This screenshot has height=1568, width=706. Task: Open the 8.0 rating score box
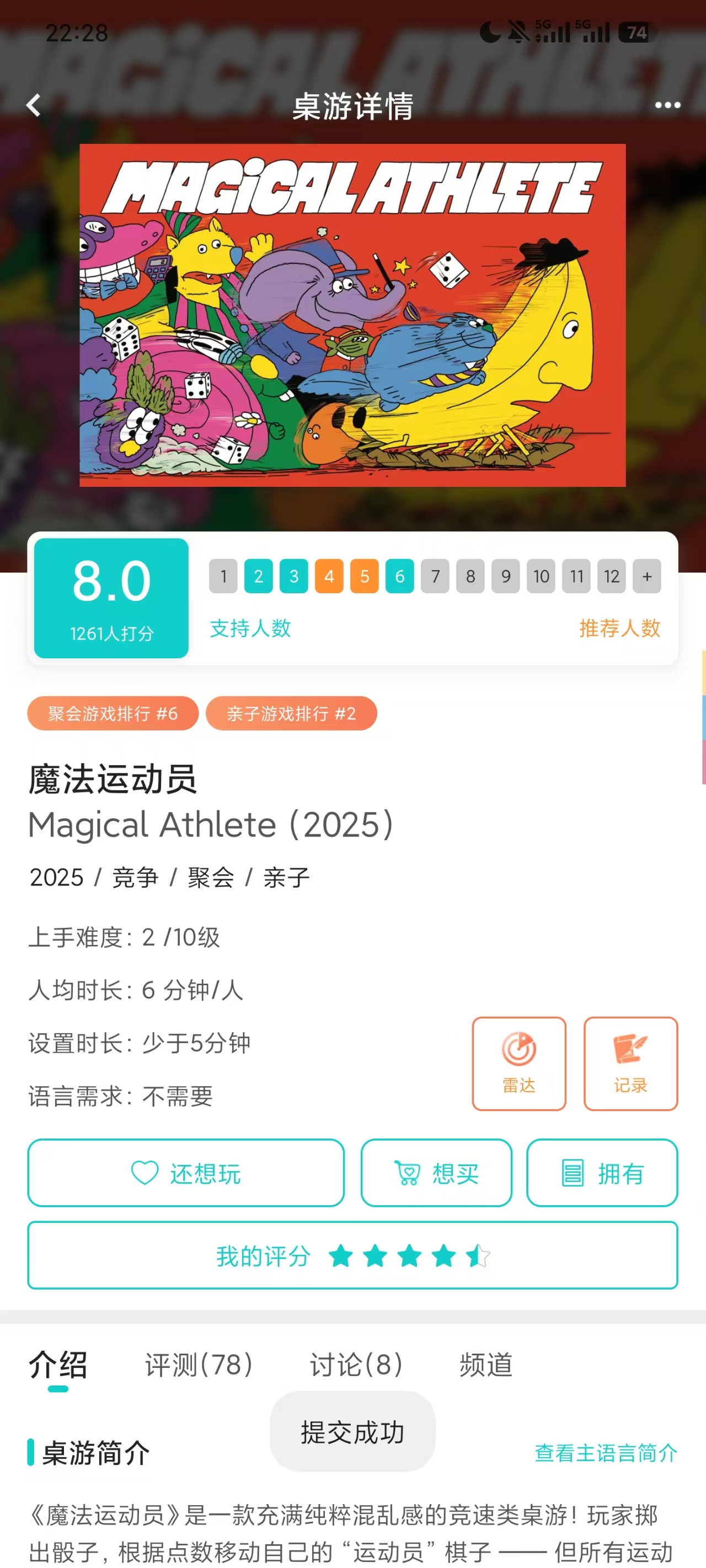point(111,597)
